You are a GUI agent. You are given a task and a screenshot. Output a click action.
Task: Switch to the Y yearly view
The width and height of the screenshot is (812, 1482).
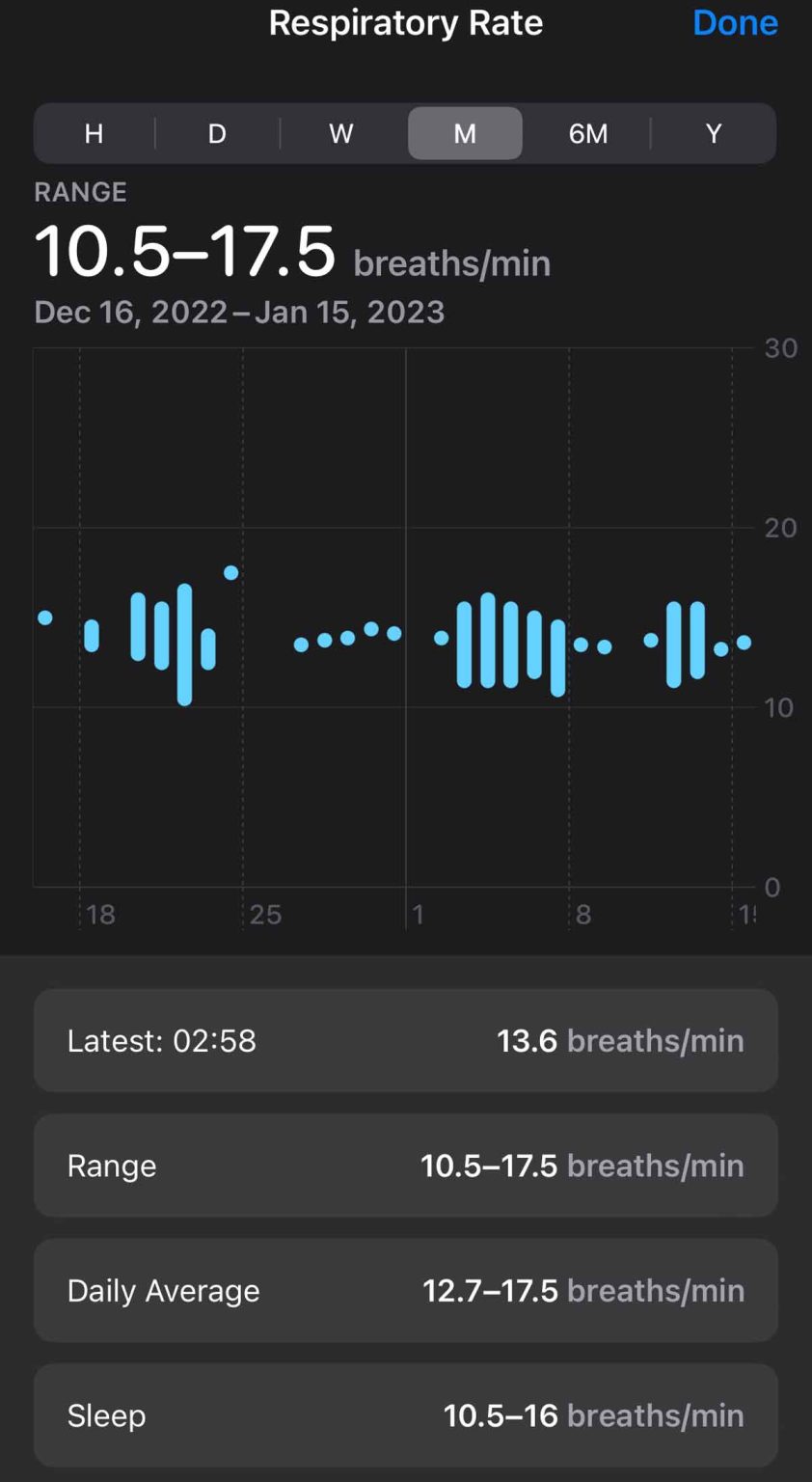(x=713, y=133)
